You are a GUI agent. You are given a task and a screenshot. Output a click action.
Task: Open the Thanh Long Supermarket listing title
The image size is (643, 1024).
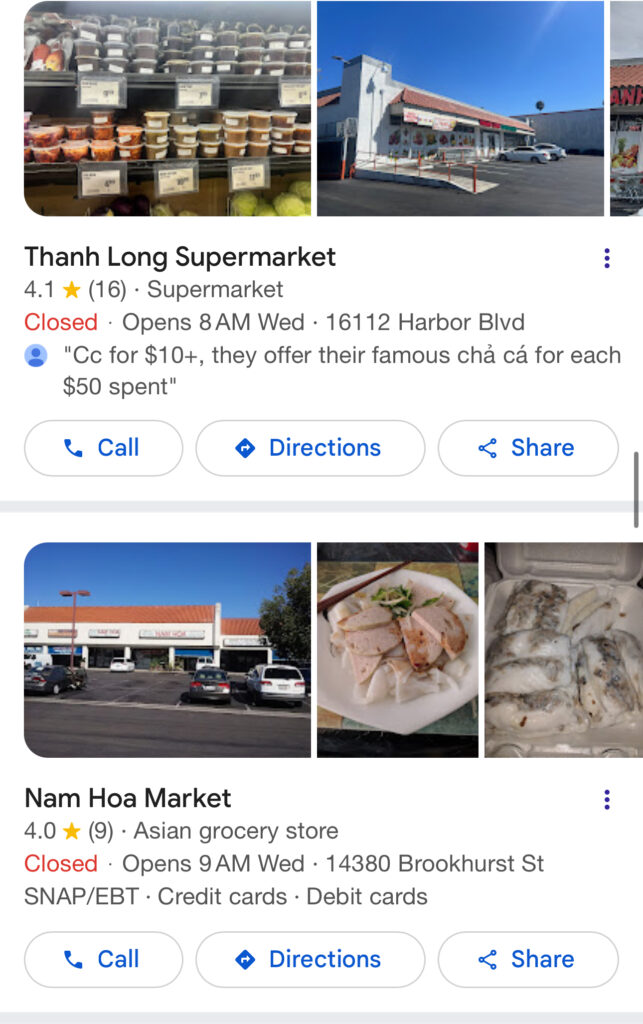(x=180, y=257)
